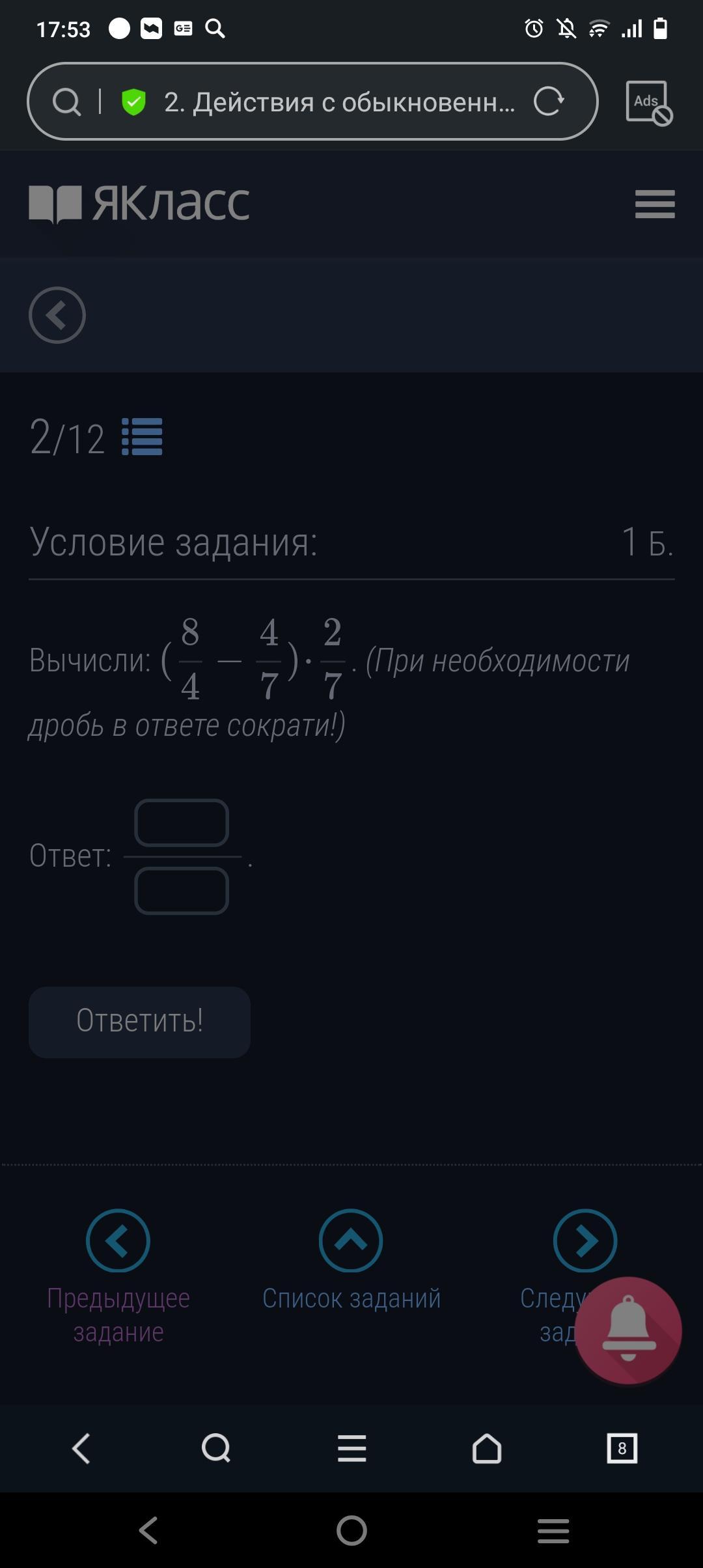This screenshot has width=703, height=1568.
Task: Open the task list icon beside 2/12
Action: point(142,438)
